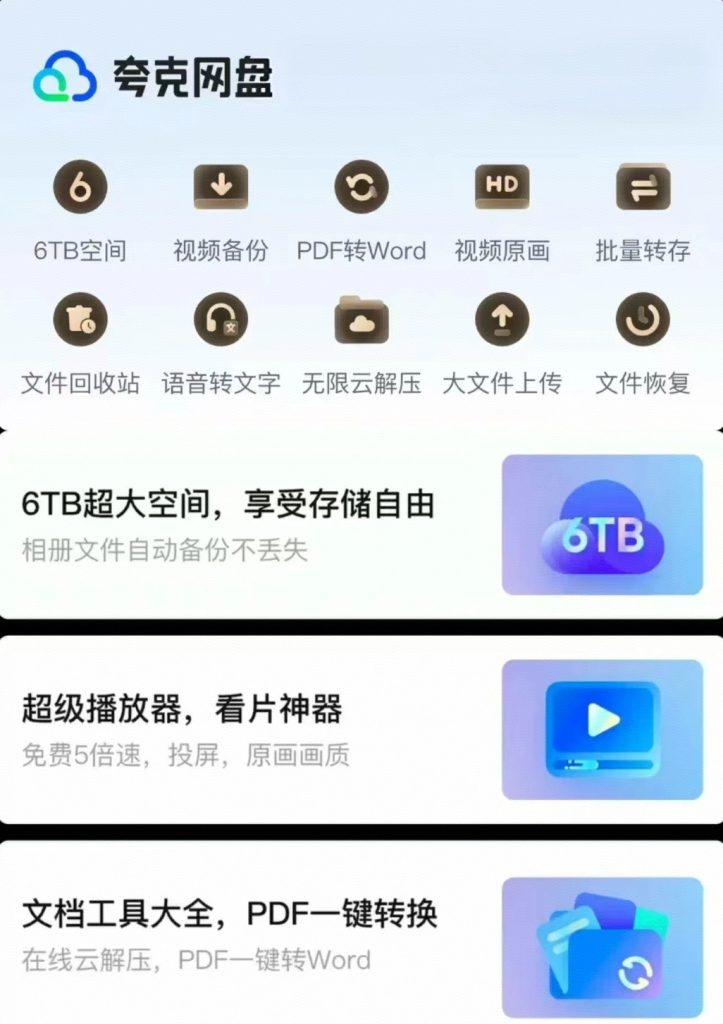The height and width of the screenshot is (1024, 723).
Task: Select the 视频备份 download icon
Action: pos(220,186)
